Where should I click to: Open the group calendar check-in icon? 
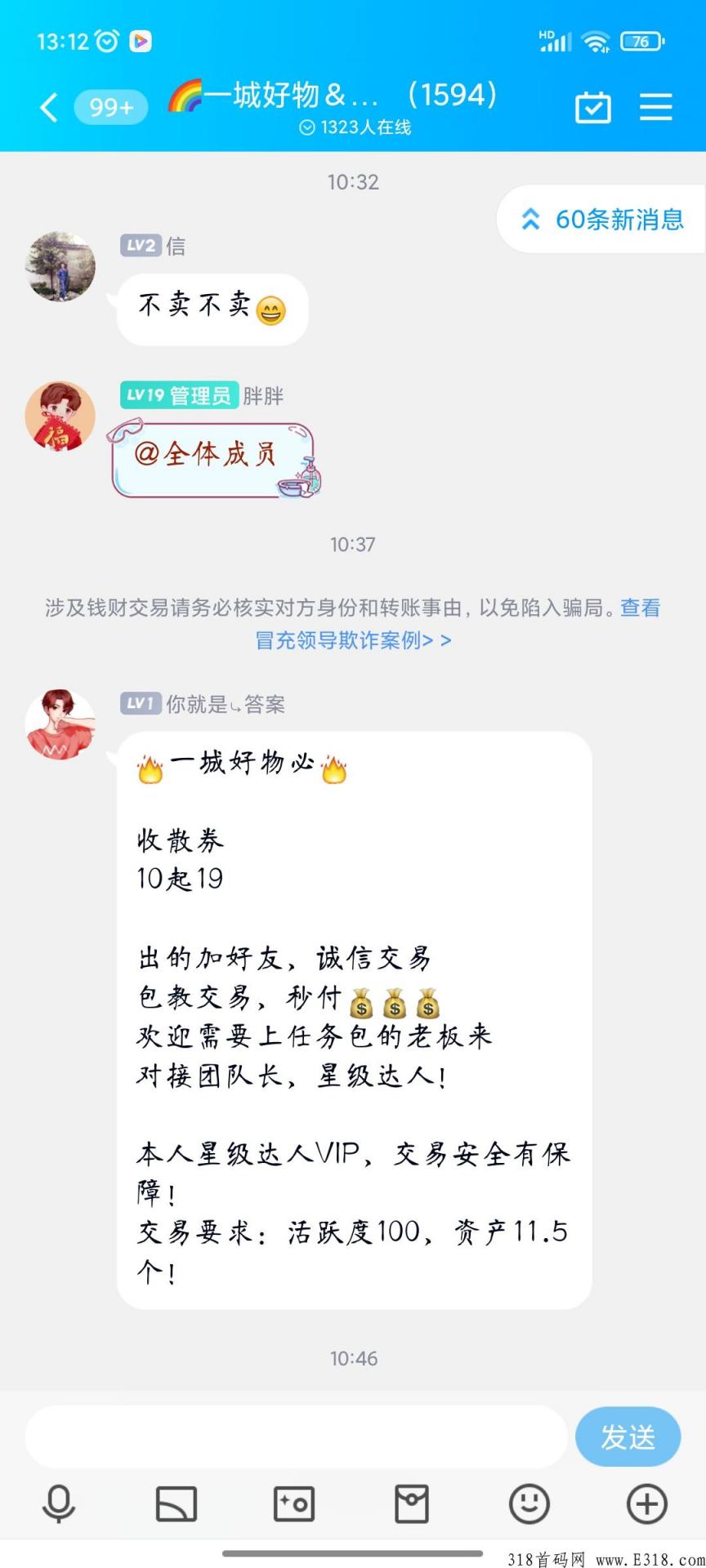tap(593, 107)
